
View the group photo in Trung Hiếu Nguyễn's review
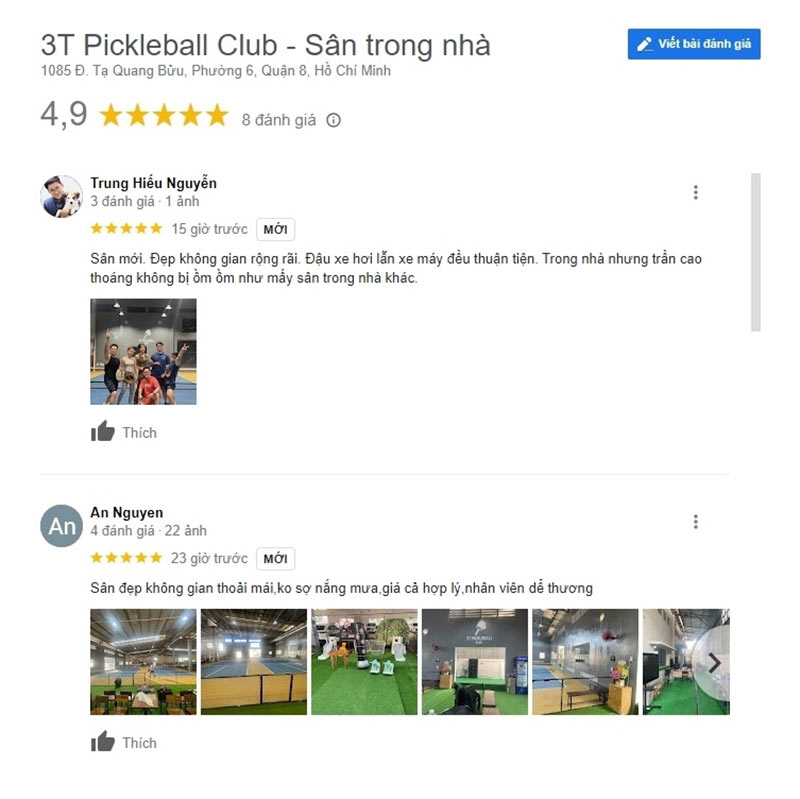pyautogui.click(x=143, y=351)
